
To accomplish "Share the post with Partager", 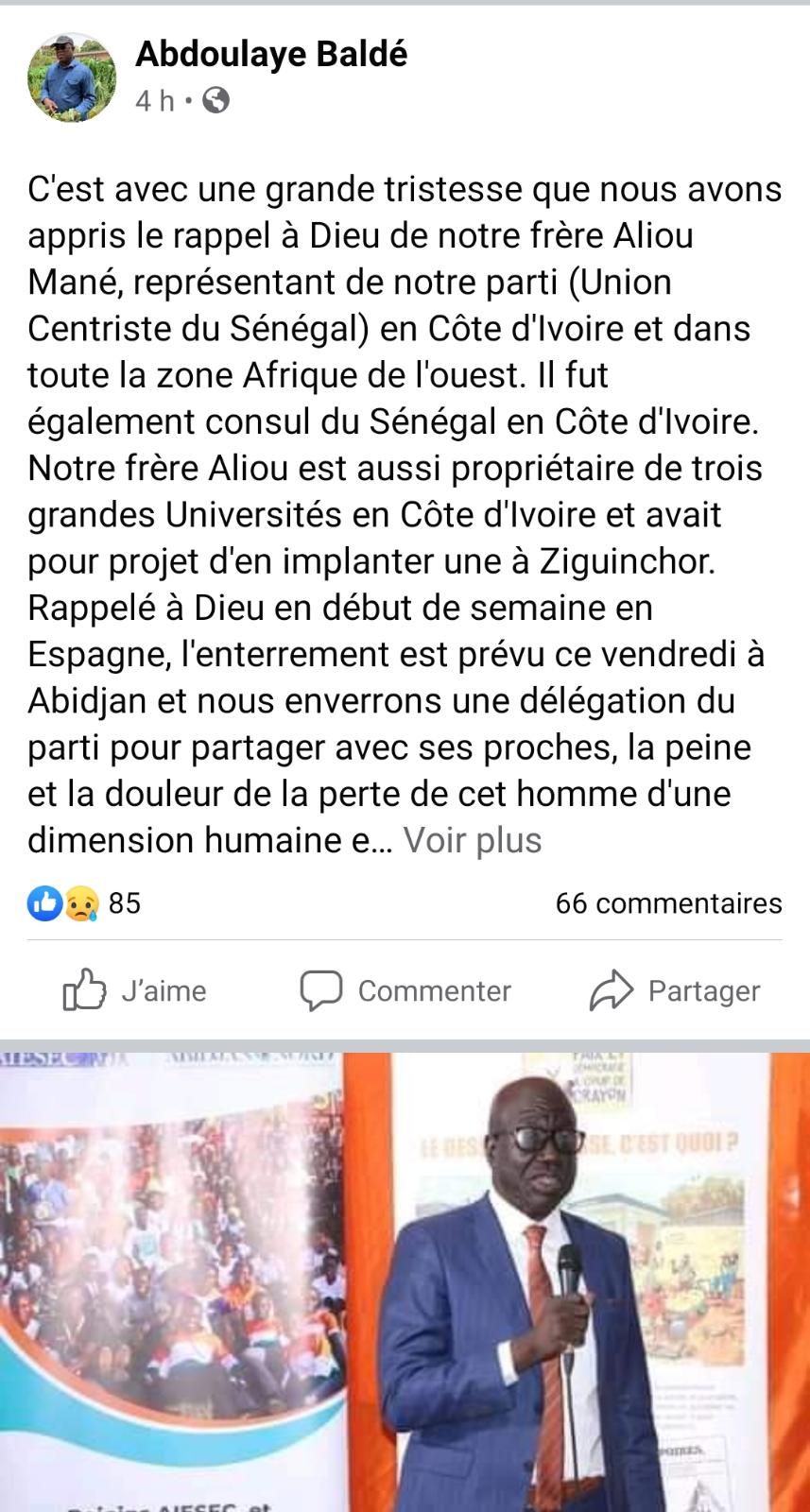I will [675, 990].
